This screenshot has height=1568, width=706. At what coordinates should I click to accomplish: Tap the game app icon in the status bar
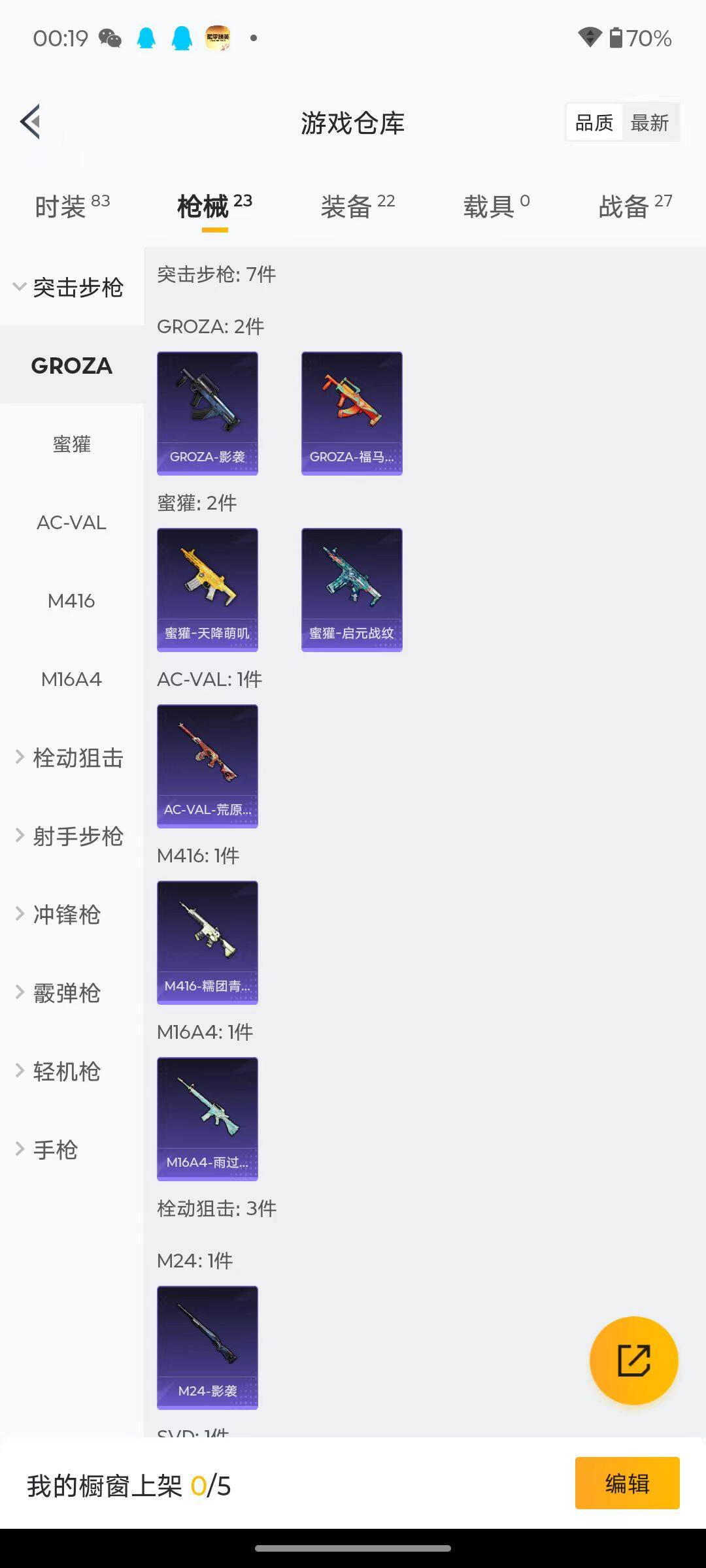(218, 38)
